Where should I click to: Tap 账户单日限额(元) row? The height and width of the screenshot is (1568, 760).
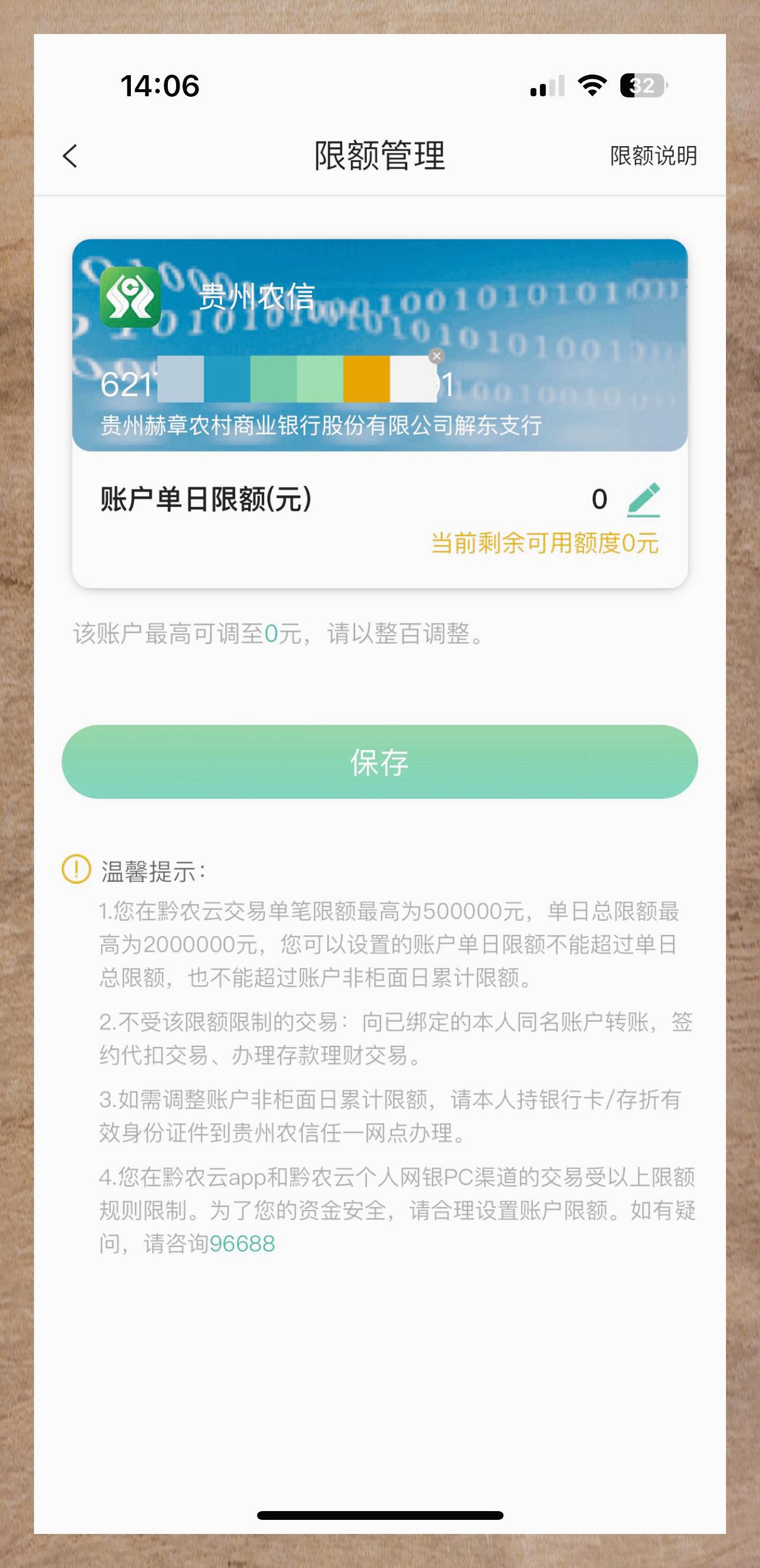coord(205,496)
